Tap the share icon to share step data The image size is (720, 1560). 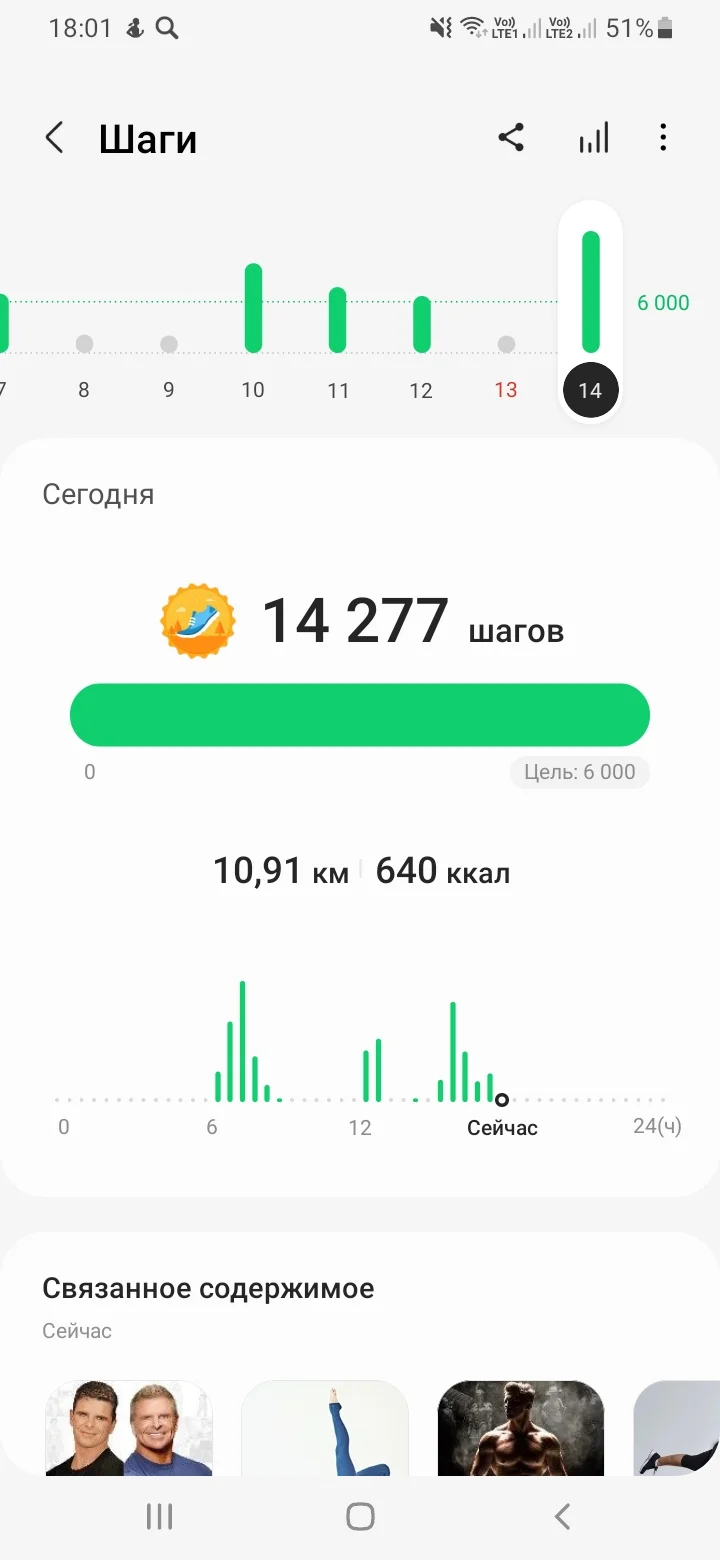coord(513,137)
